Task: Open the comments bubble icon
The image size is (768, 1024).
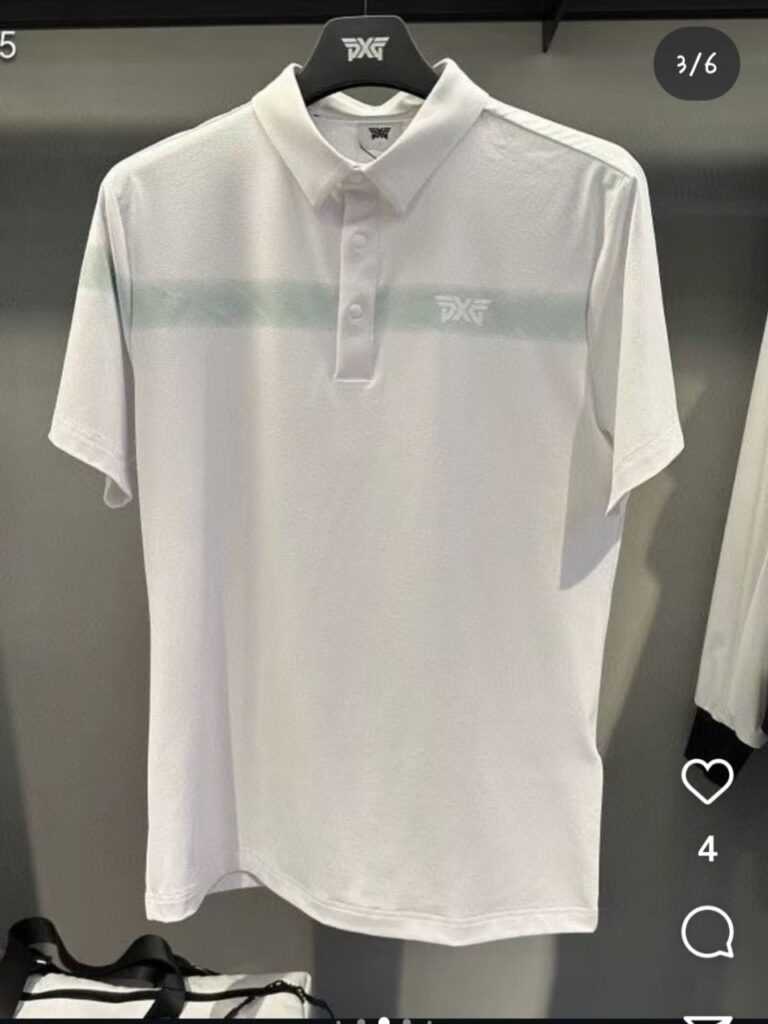Action: tap(707, 932)
